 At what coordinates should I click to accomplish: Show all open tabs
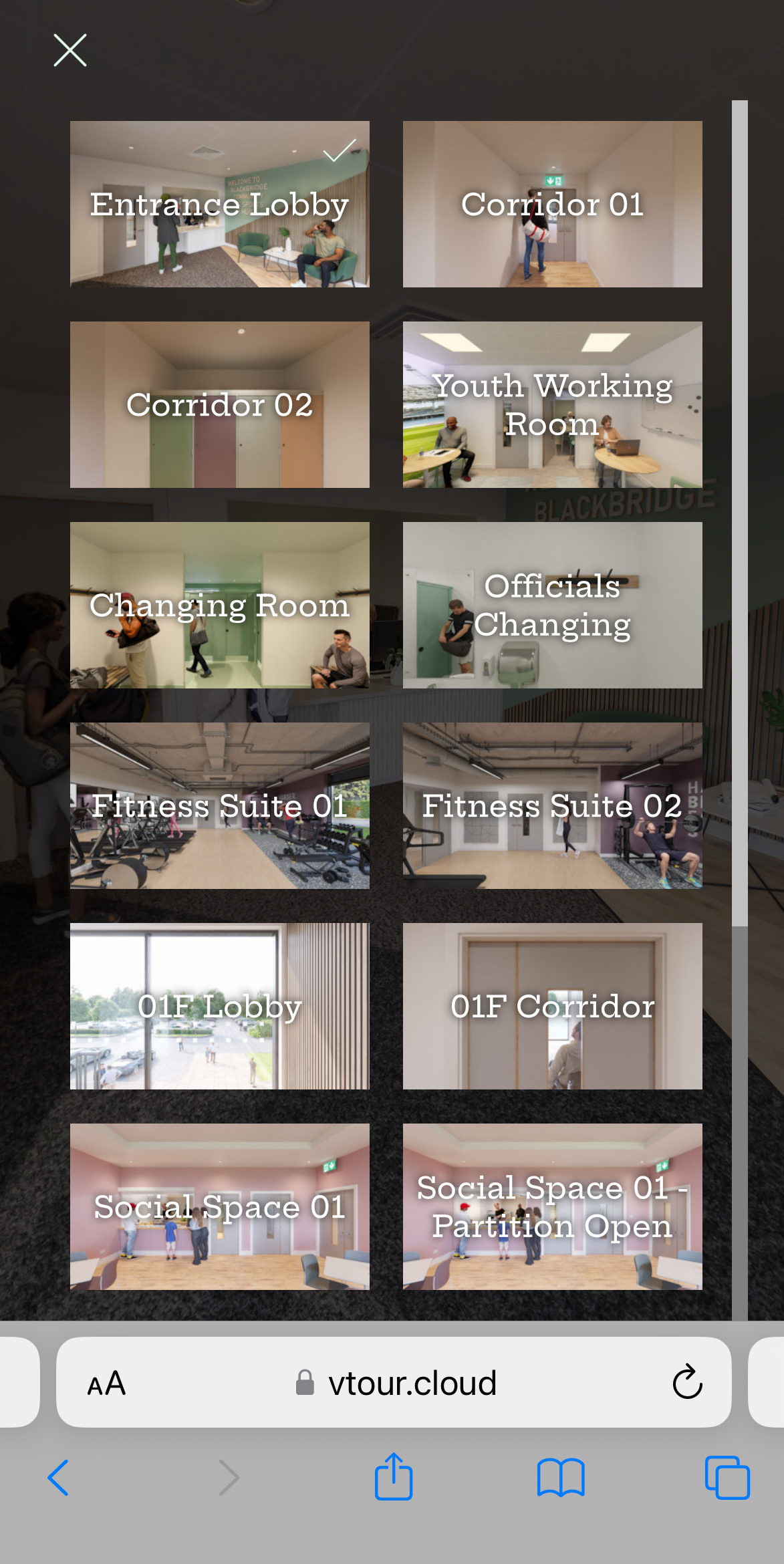(727, 1477)
